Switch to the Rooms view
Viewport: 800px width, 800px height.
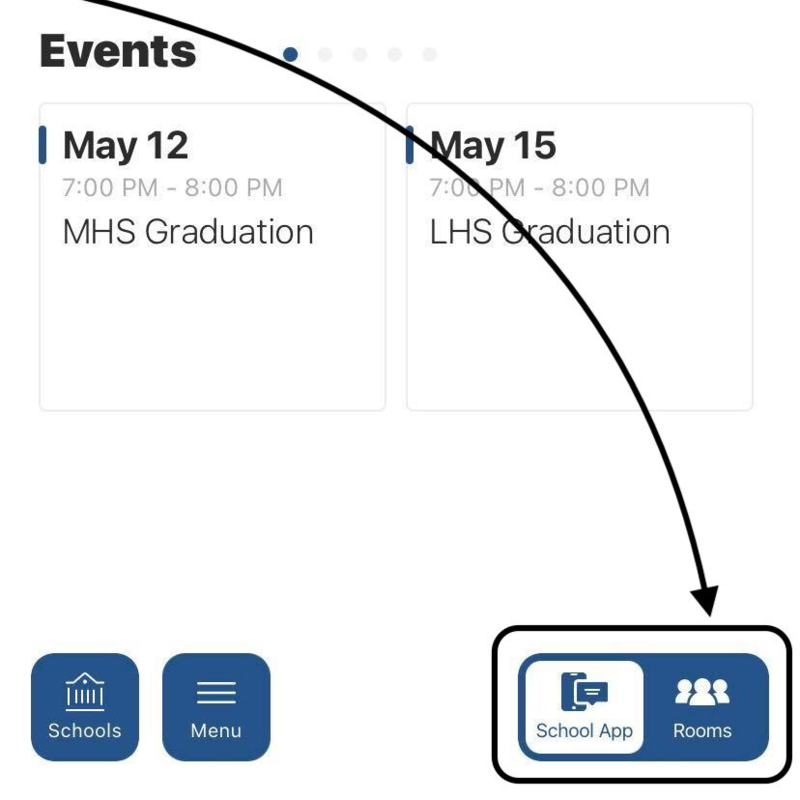(x=702, y=707)
